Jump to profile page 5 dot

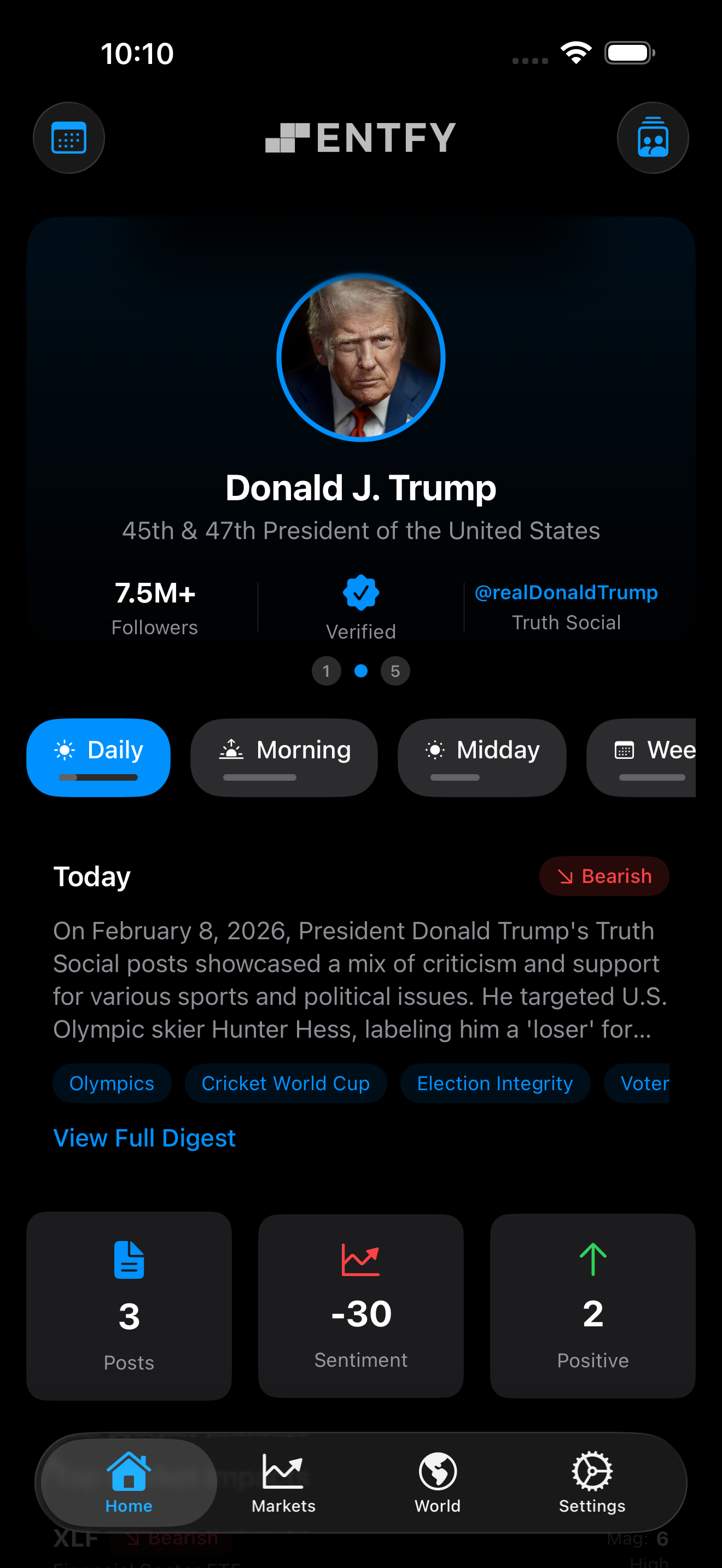coord(395,671)
